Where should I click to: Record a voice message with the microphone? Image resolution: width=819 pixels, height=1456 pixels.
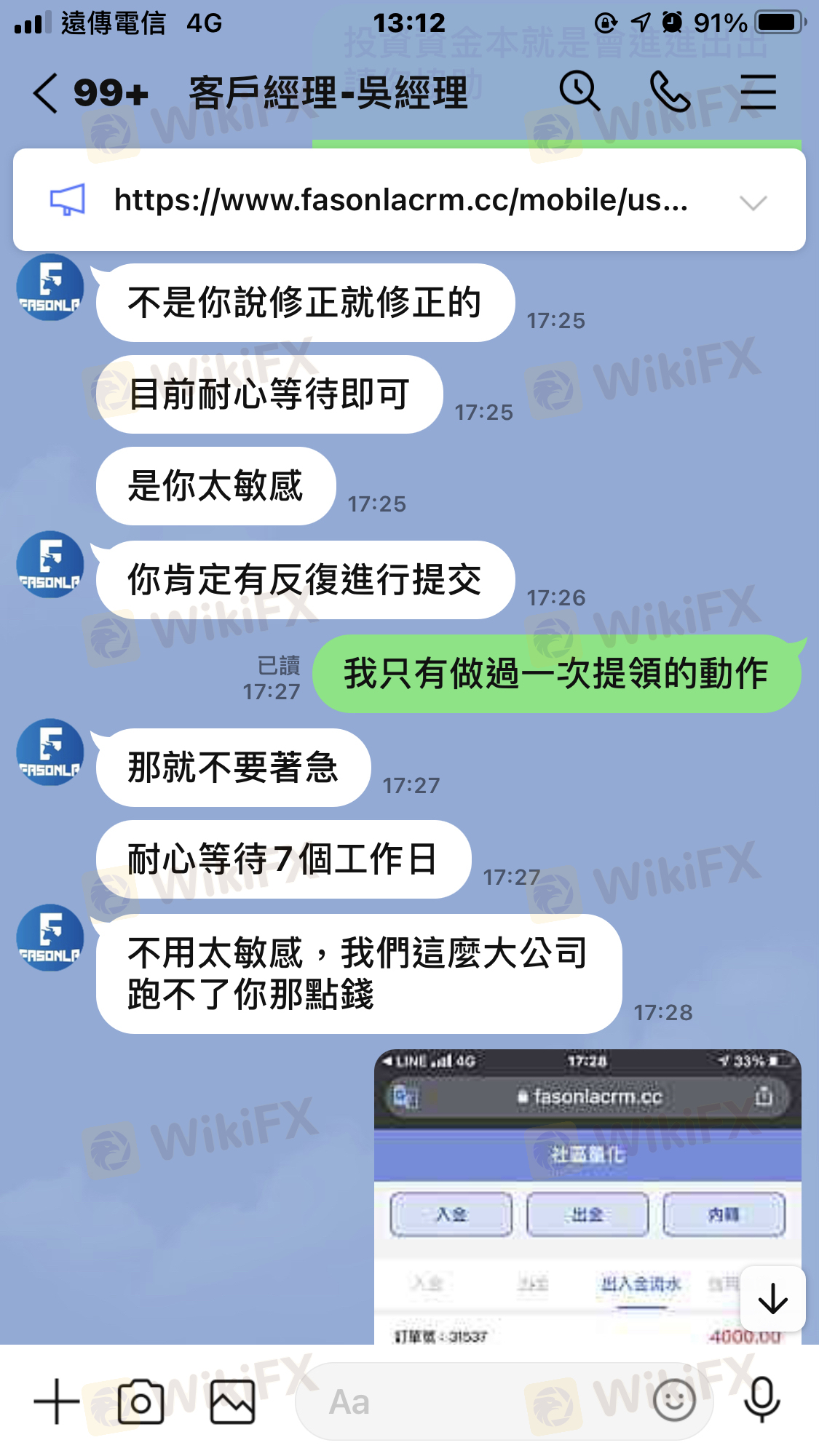(761, 1400)
